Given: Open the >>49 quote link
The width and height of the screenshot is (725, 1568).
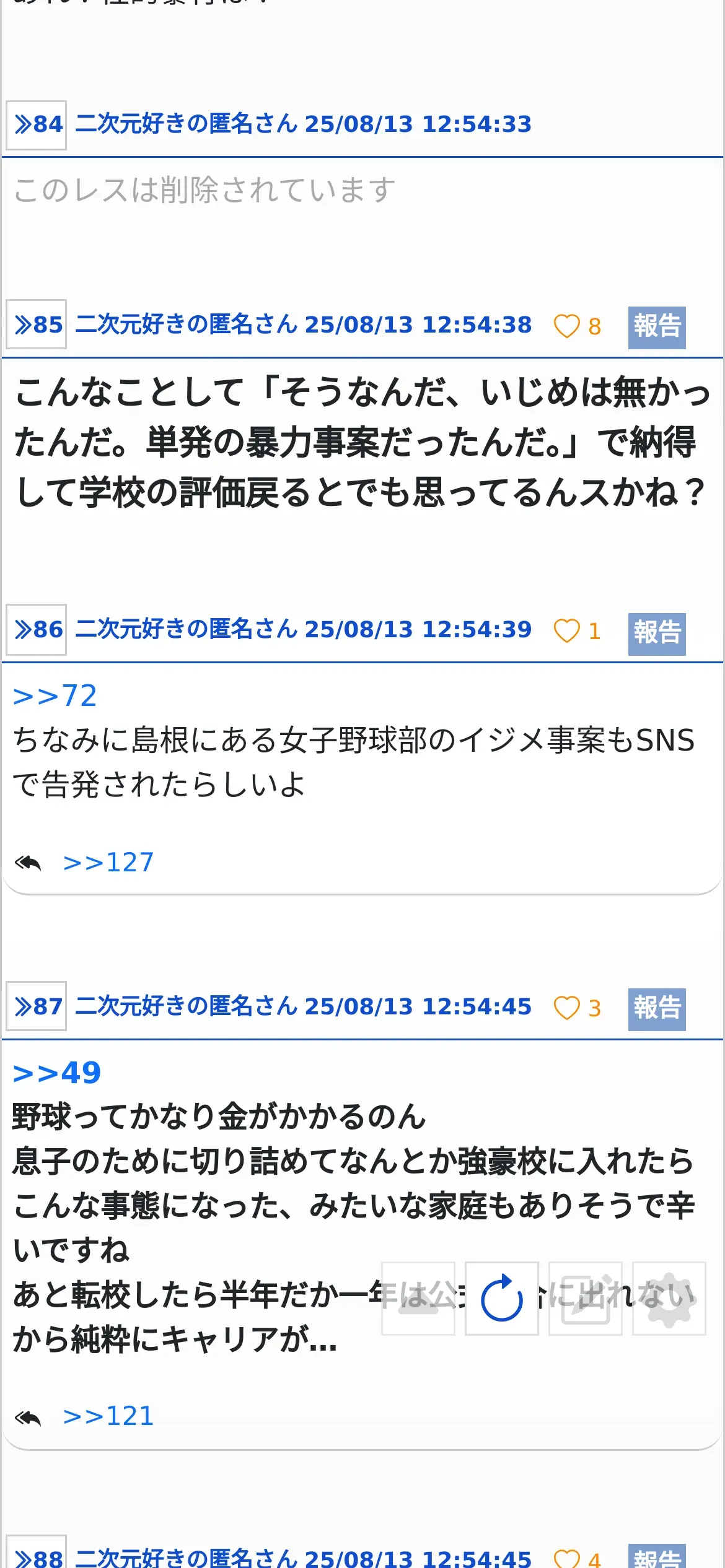Looking at the screenshot, I should click(56, 1073).
